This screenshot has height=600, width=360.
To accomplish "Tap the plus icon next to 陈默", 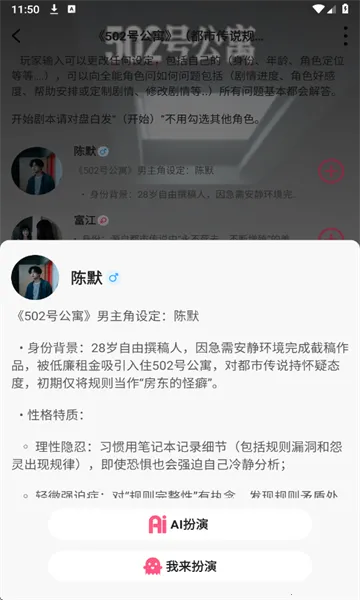I will [x=331, y=171].
